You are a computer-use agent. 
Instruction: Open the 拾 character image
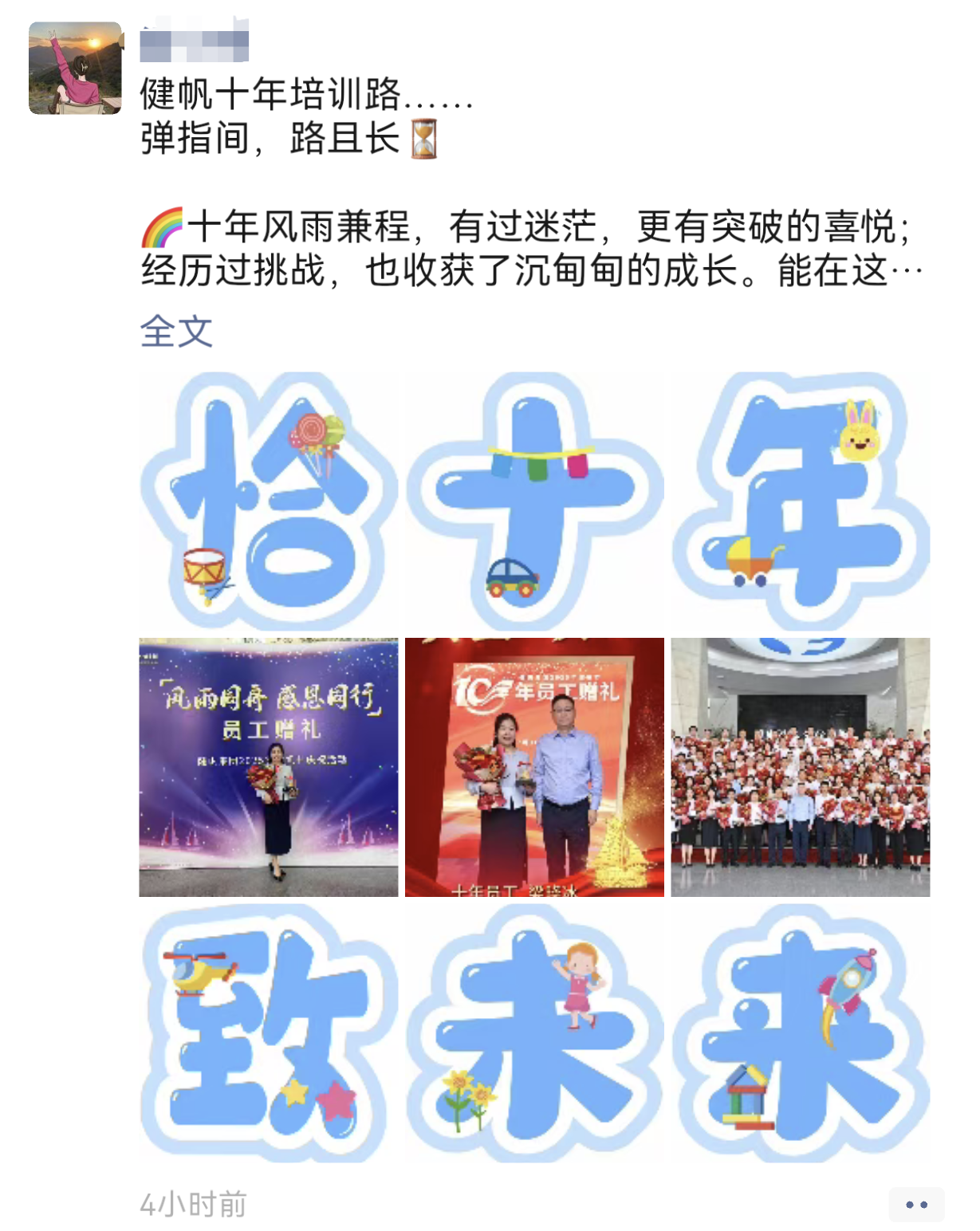(x=268, y=501)
